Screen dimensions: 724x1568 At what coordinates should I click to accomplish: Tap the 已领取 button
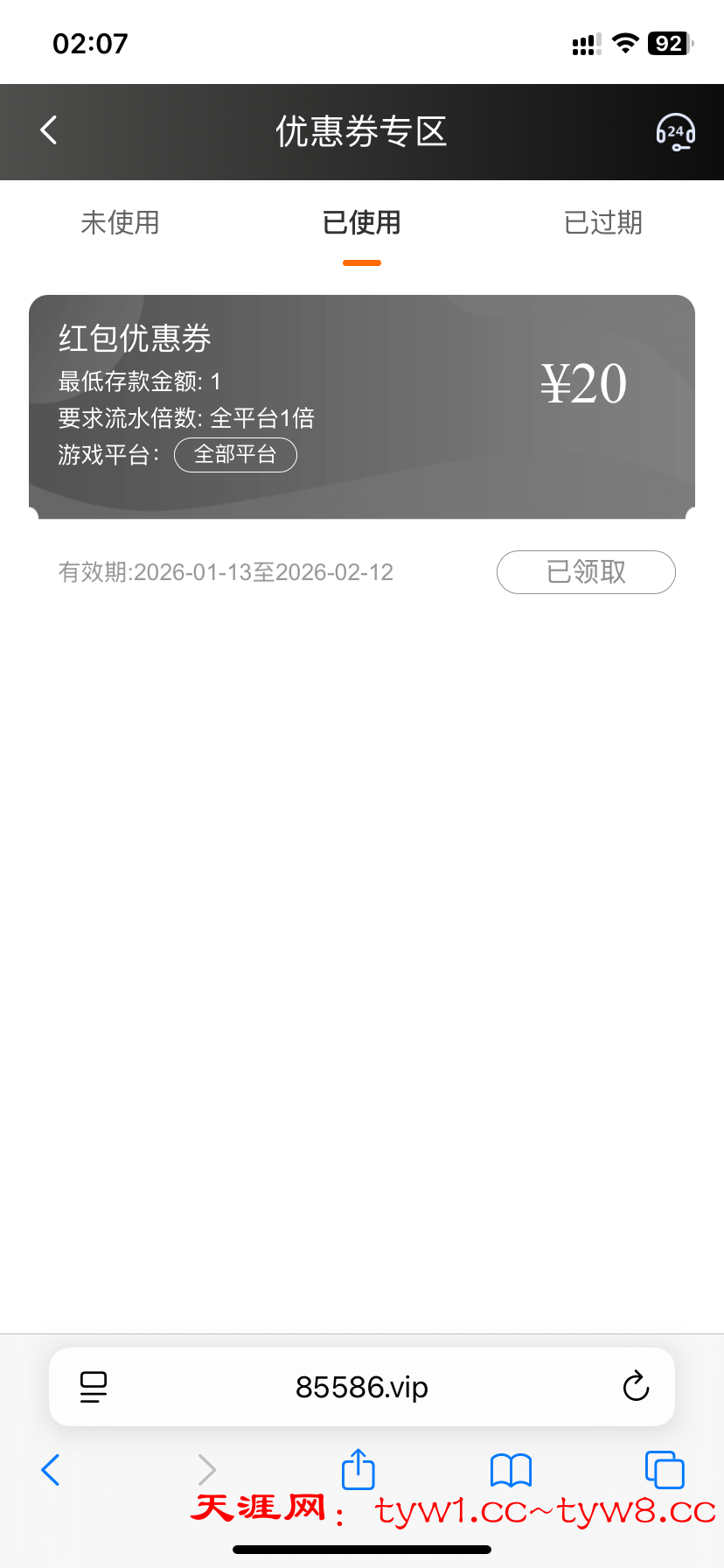pos(586,572)
